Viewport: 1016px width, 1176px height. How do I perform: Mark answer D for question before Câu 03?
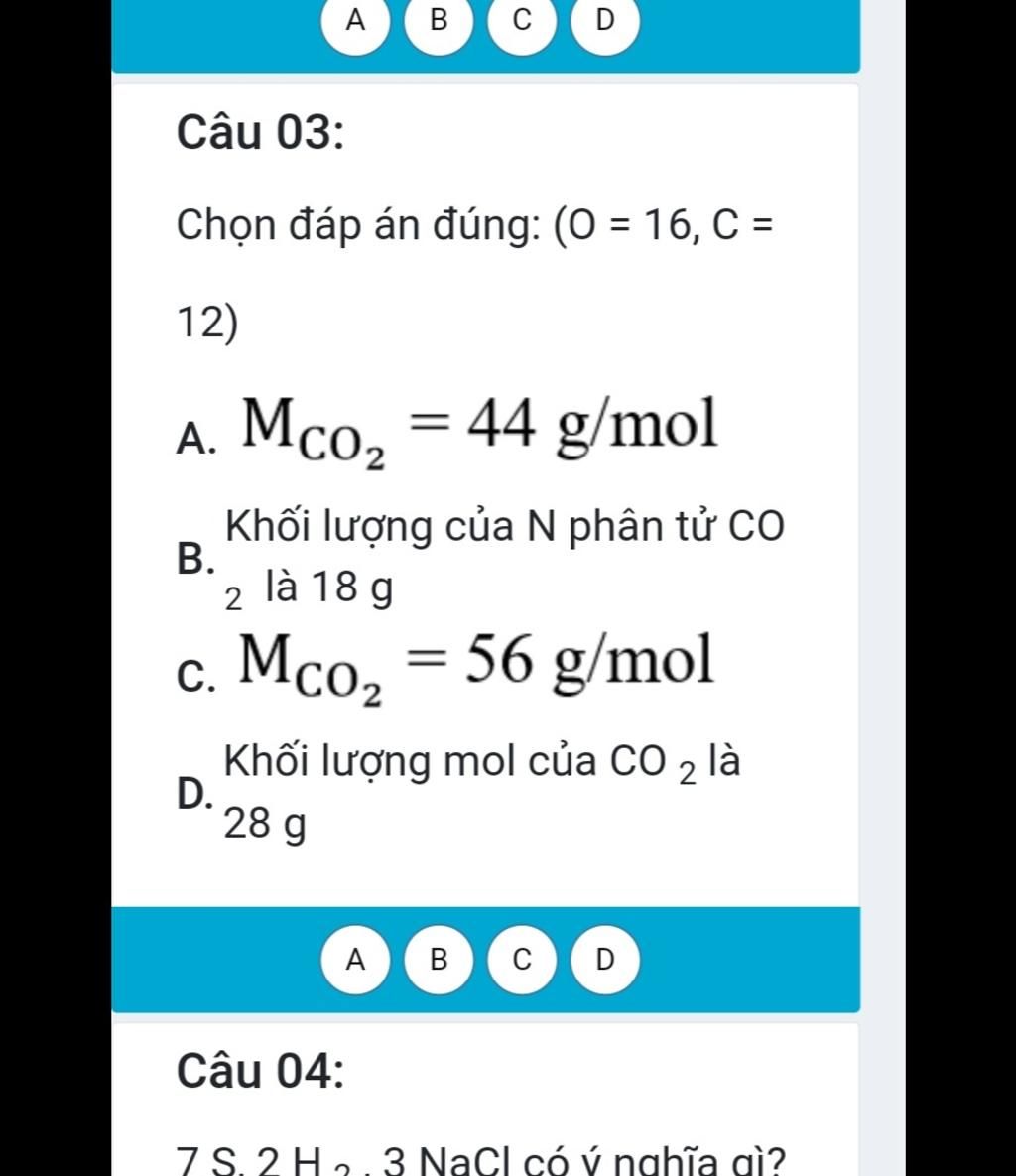tap(606, 19)
